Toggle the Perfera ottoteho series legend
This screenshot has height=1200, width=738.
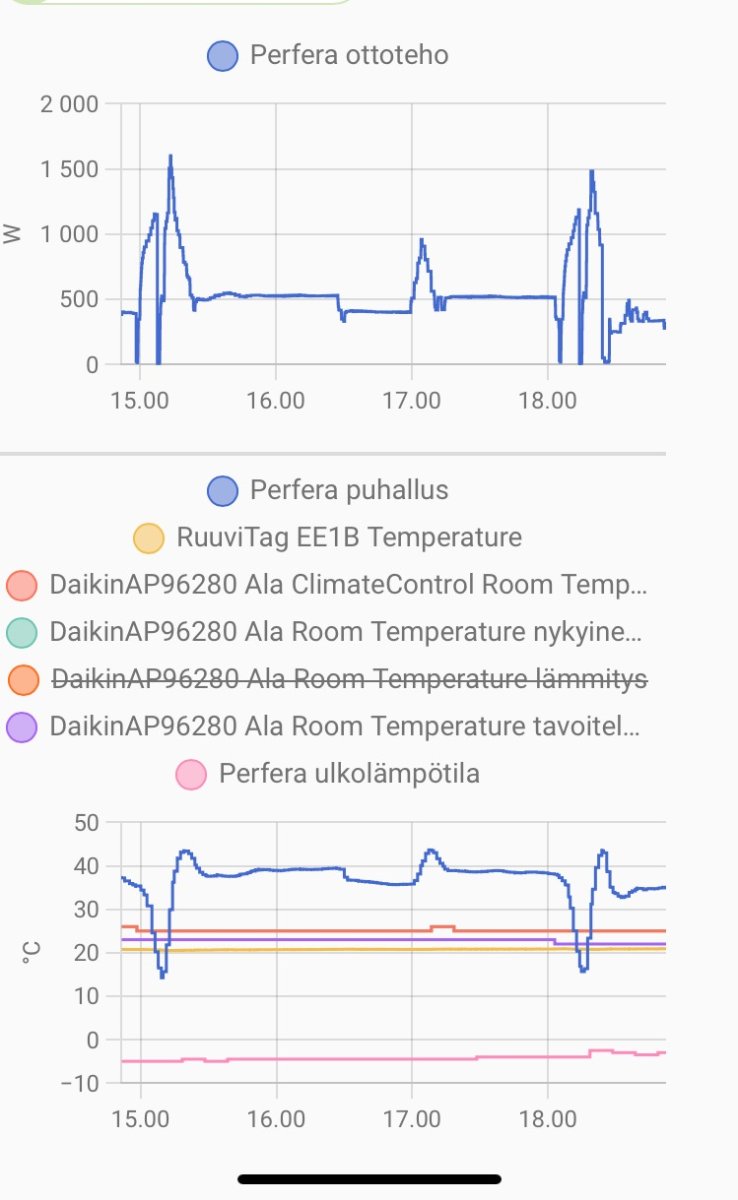(328, 55)
